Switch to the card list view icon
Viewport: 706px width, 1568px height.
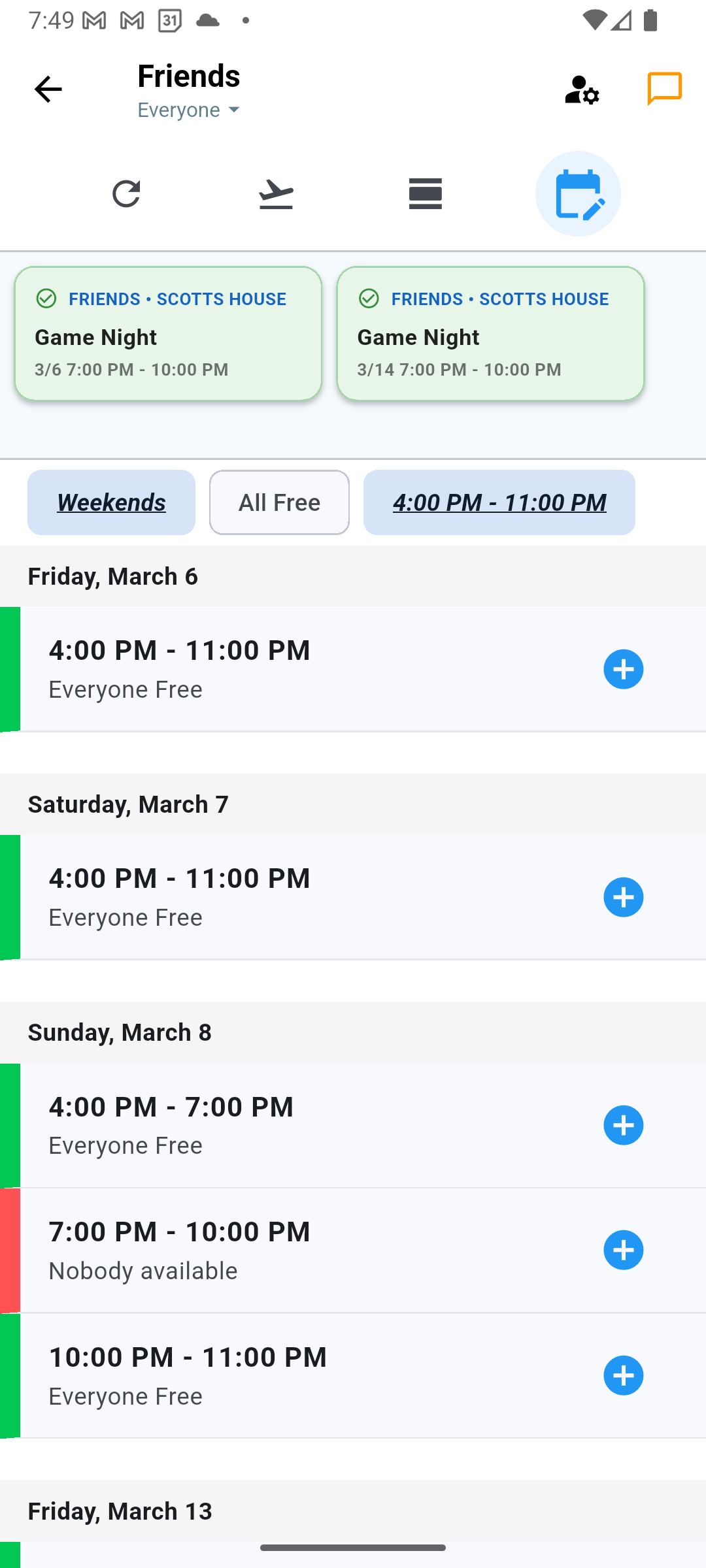point(425,193)
